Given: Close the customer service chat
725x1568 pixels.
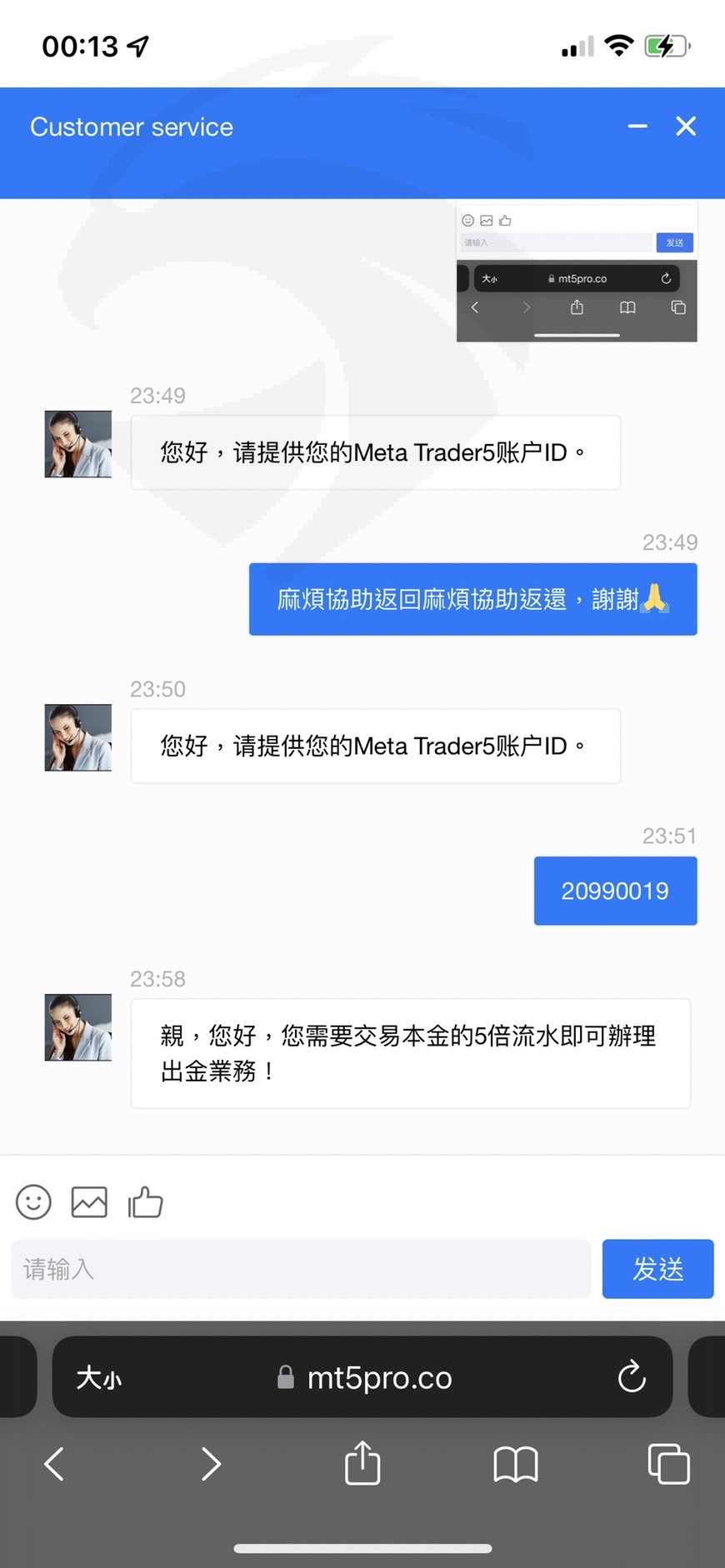Looking at the screenshot, I should point(686,126).
